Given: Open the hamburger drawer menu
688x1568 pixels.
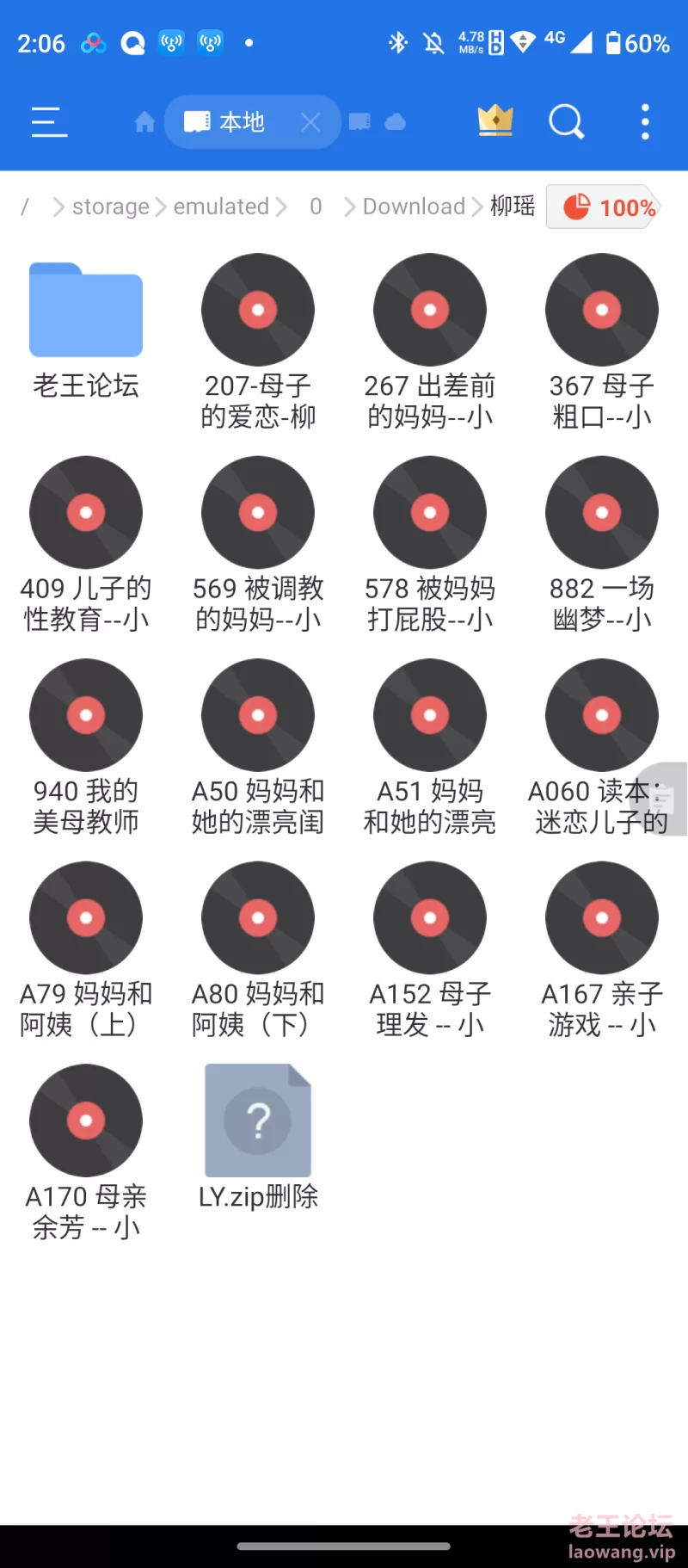Looking at the screenshot, I should click(49, 122).
